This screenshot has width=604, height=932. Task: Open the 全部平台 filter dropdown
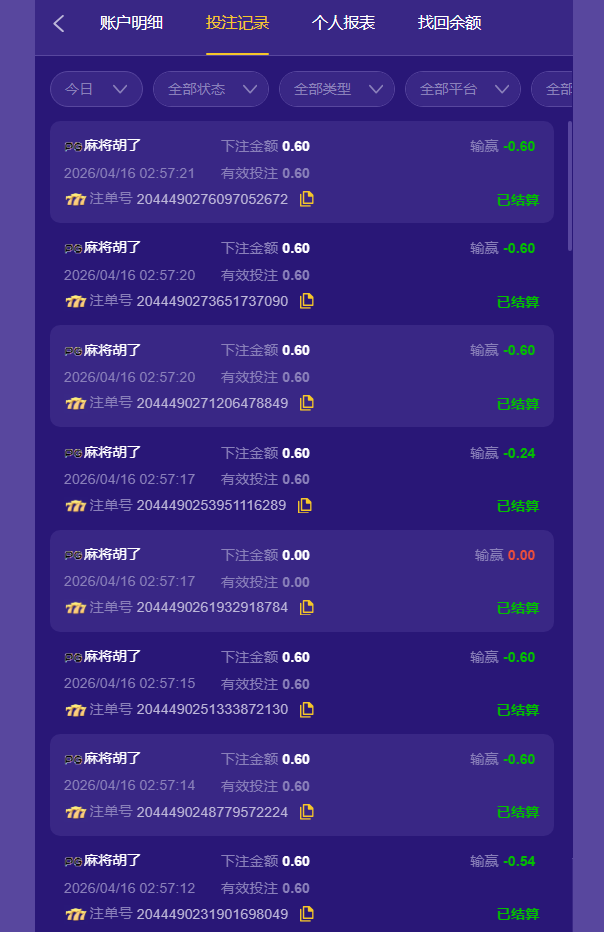463,89
